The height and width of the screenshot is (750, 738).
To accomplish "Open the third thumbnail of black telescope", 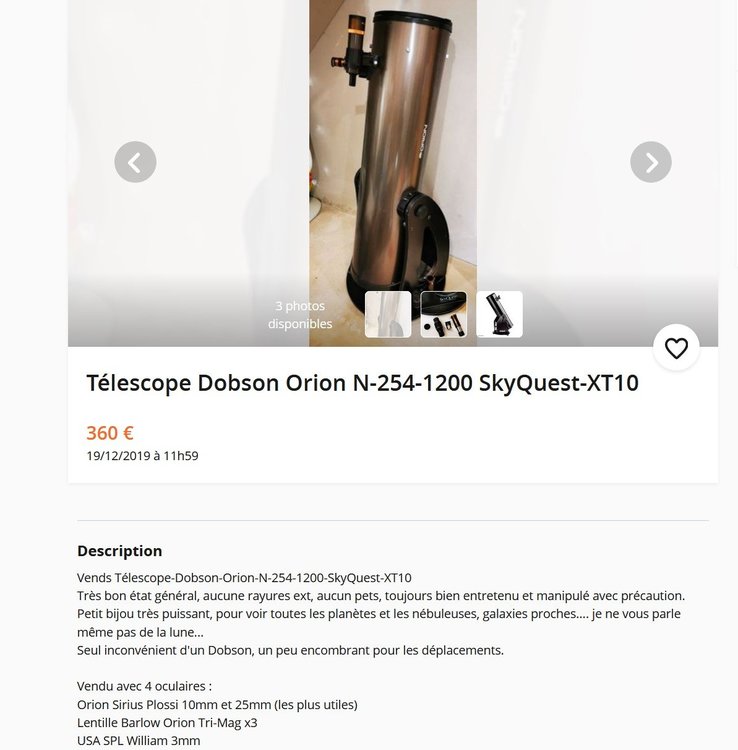I will [x=499, y=314].
